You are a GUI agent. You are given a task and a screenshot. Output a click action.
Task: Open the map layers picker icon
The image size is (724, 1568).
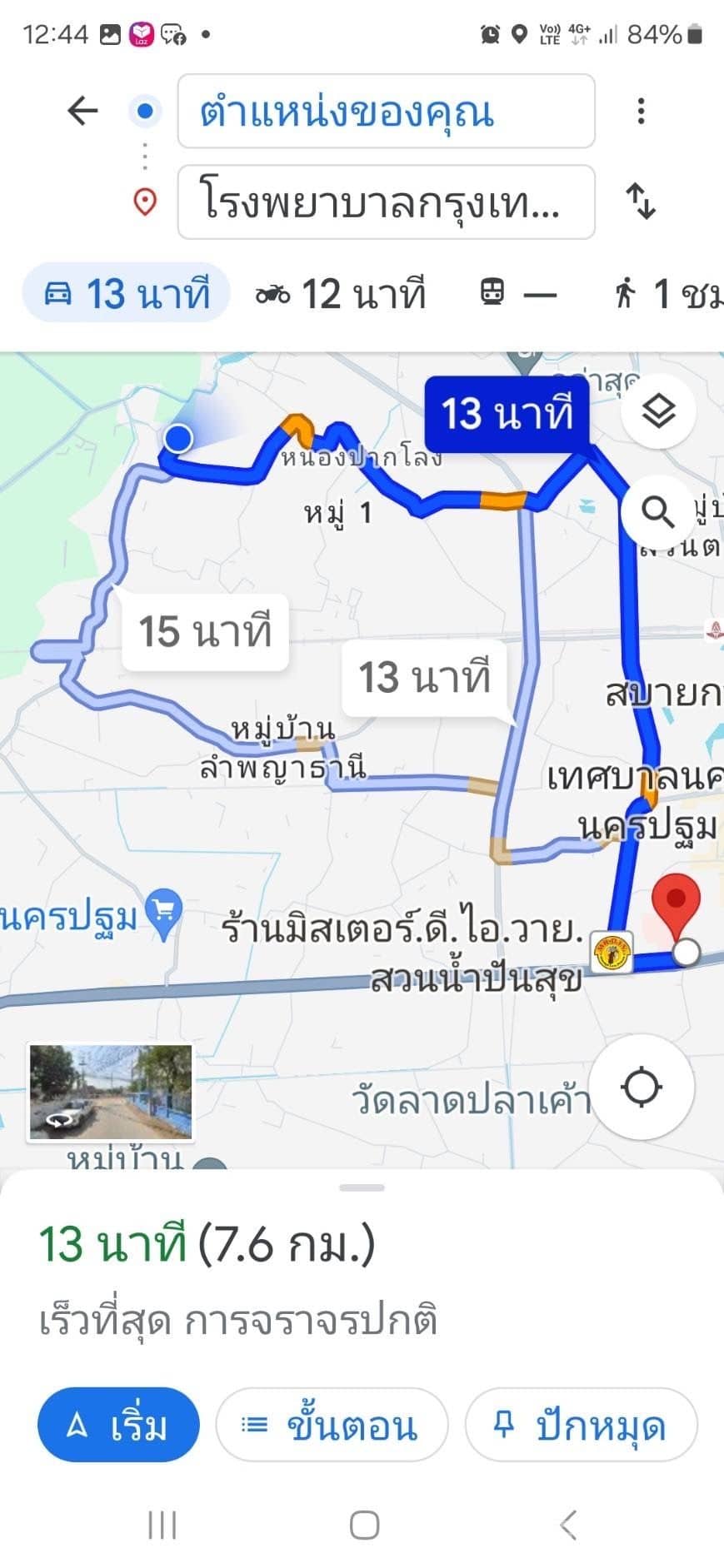tap(658, 411)
